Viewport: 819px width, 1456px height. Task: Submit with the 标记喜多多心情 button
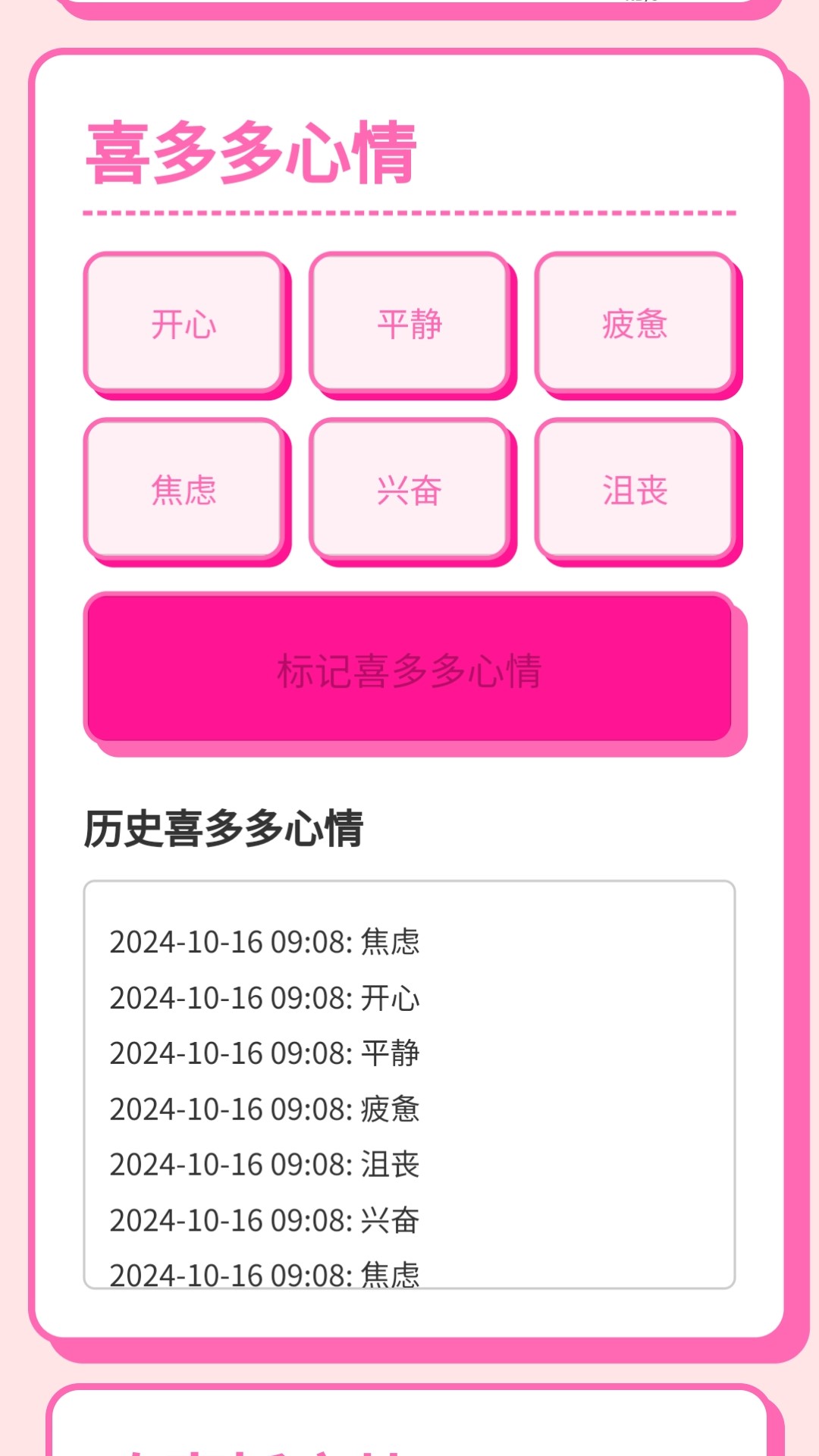click(409, 670)
